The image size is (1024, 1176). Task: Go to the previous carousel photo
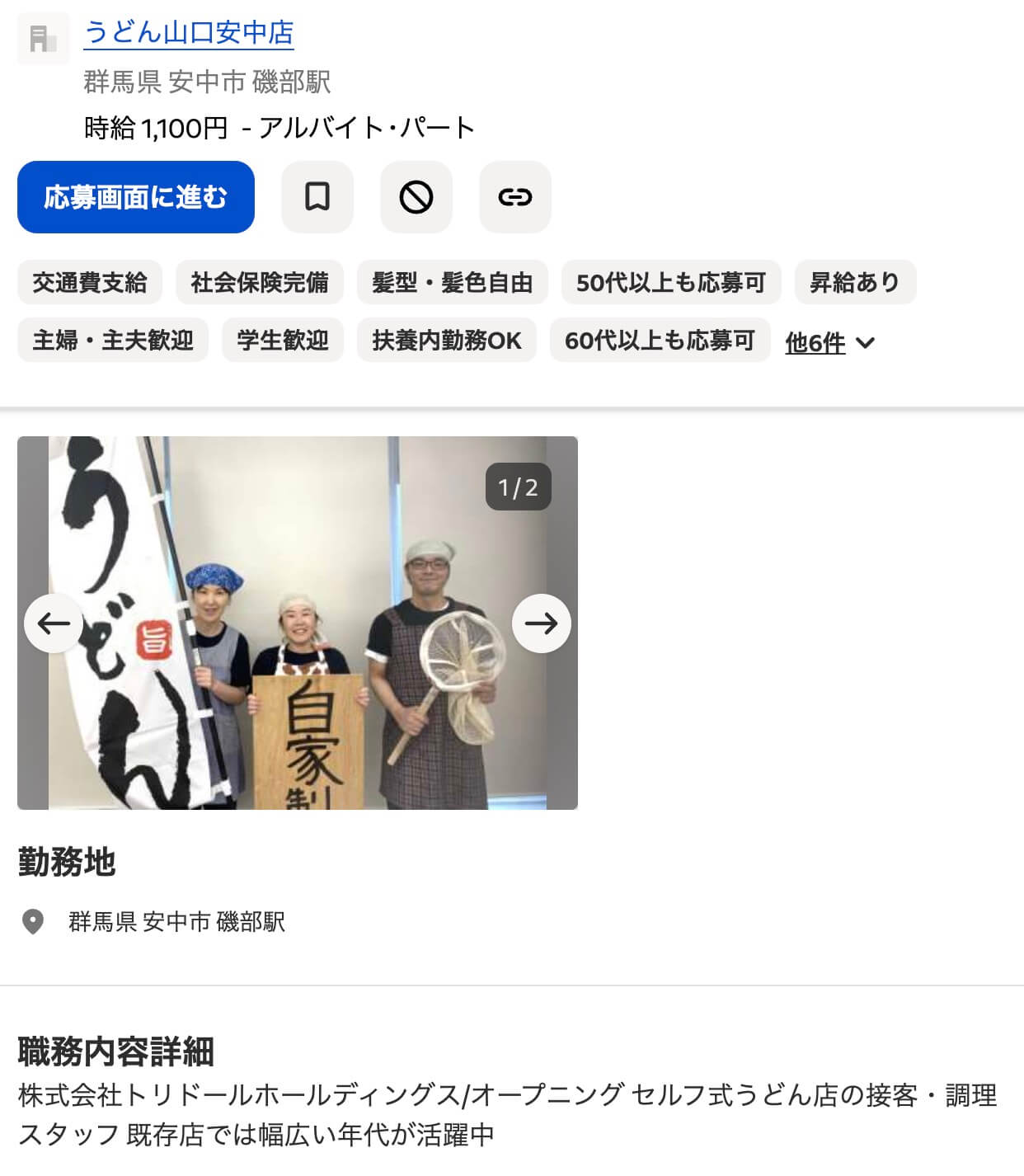click(x=54, y=623)
